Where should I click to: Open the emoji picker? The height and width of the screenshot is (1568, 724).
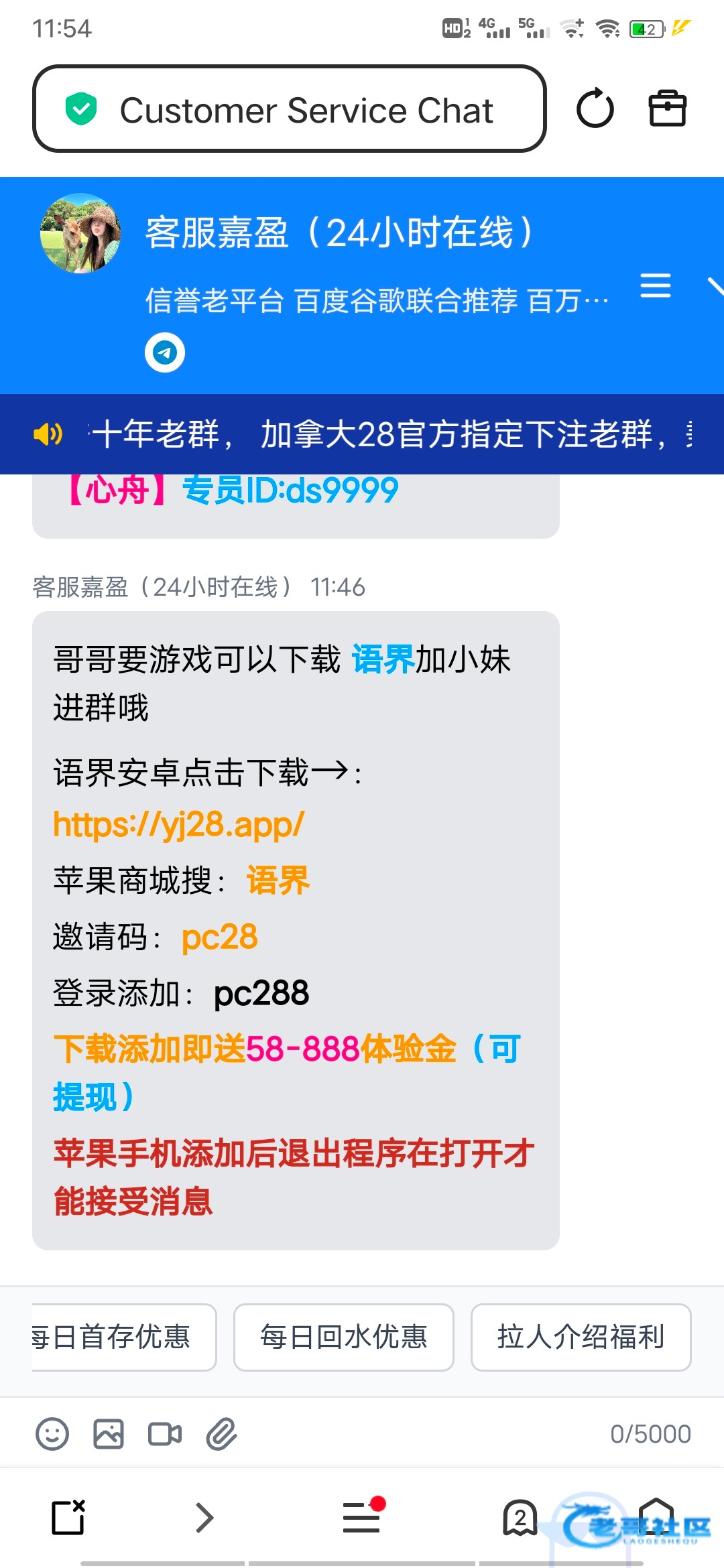coord(52,1434)
